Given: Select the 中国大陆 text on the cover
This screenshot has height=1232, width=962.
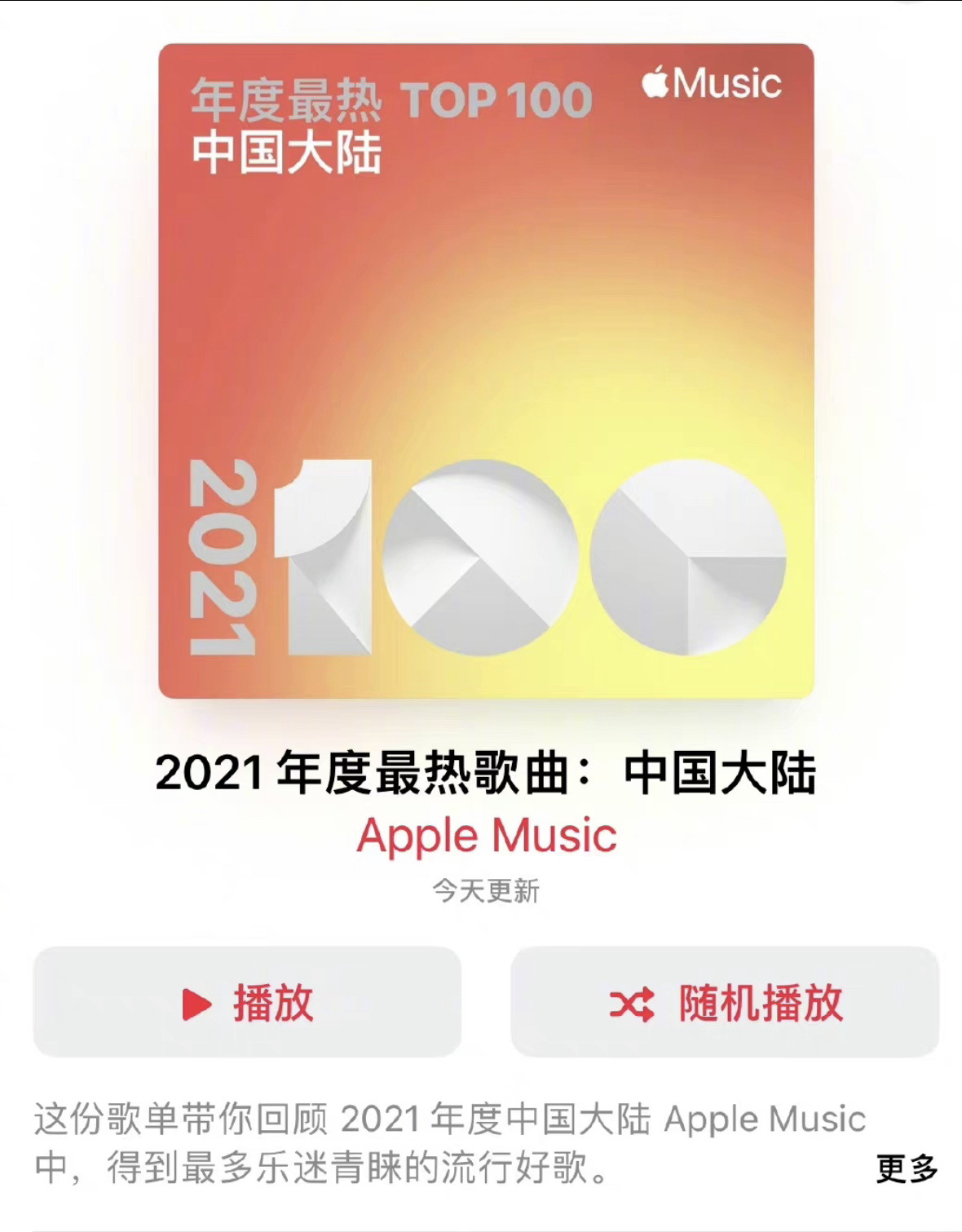Looking at the screenshot, I should tap(290, 151).
